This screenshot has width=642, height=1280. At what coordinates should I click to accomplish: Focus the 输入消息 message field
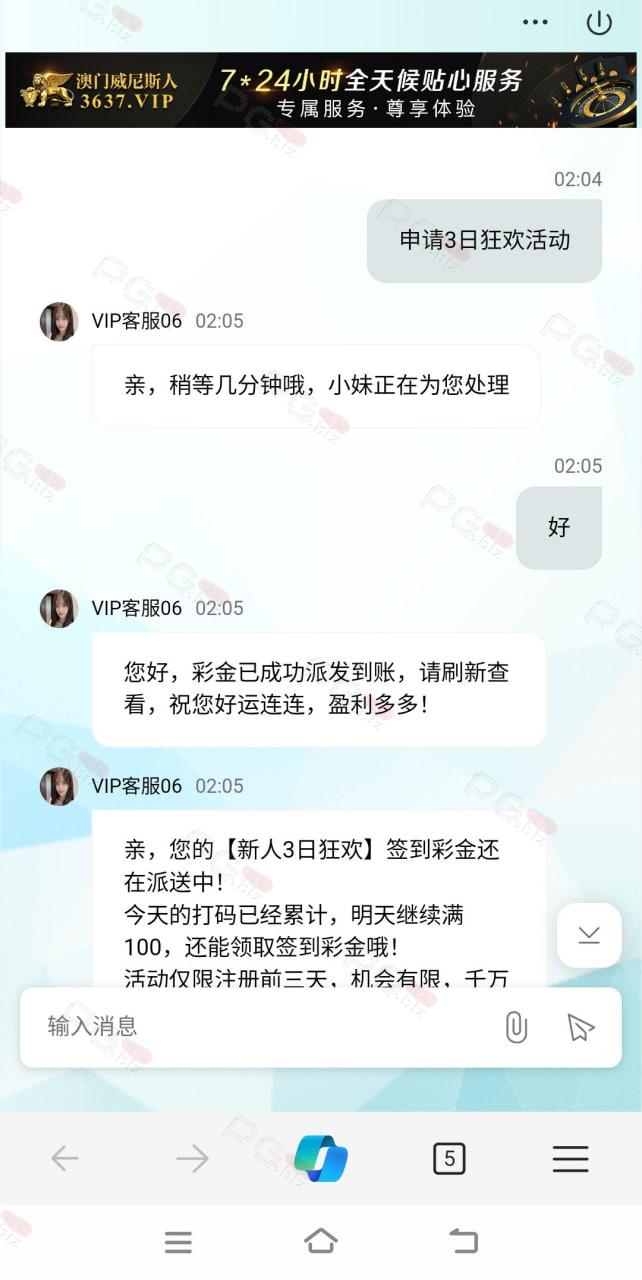(260, 1025)
